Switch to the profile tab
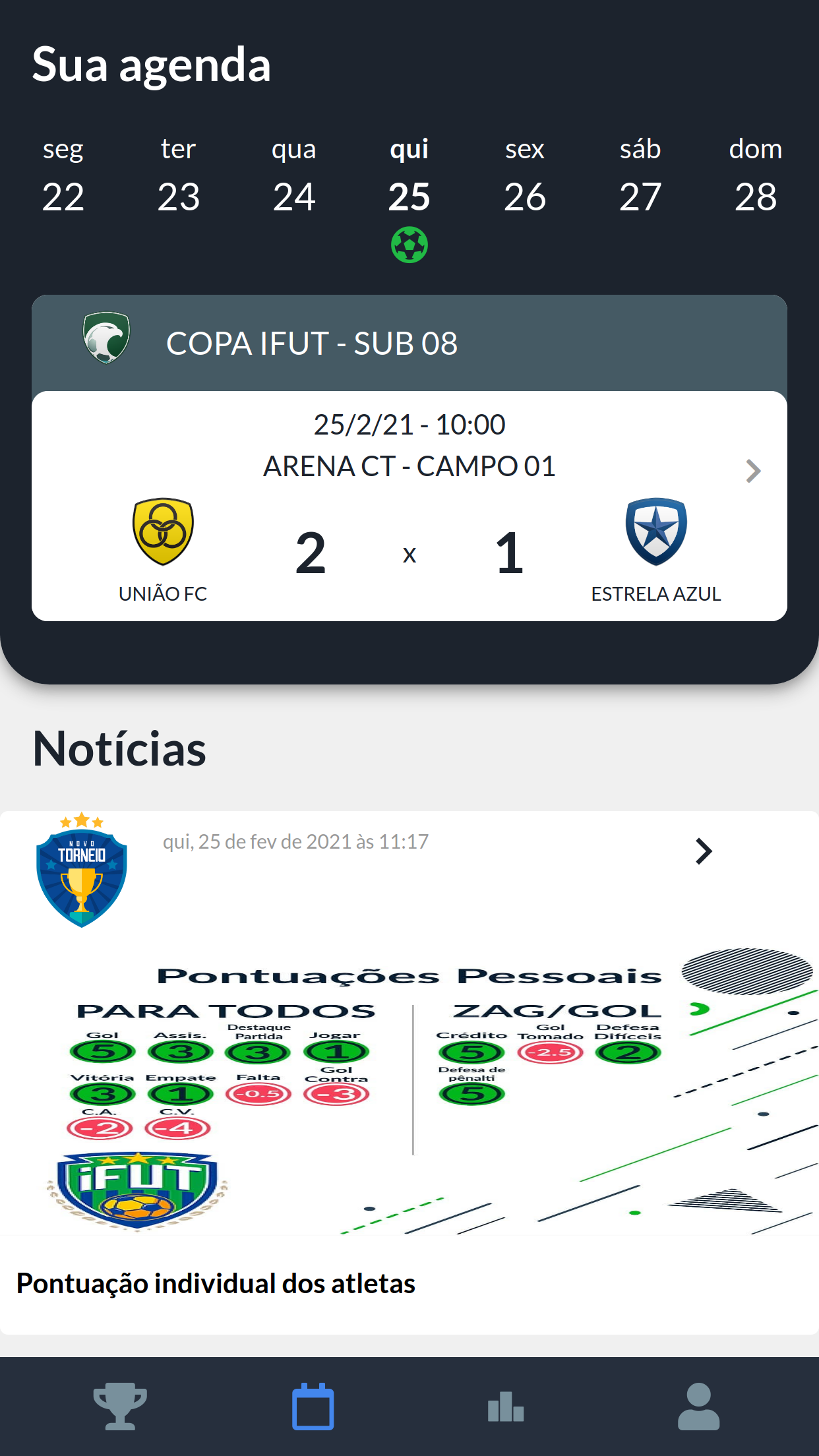This screenshot has height=1456, width=819. 698,1406
